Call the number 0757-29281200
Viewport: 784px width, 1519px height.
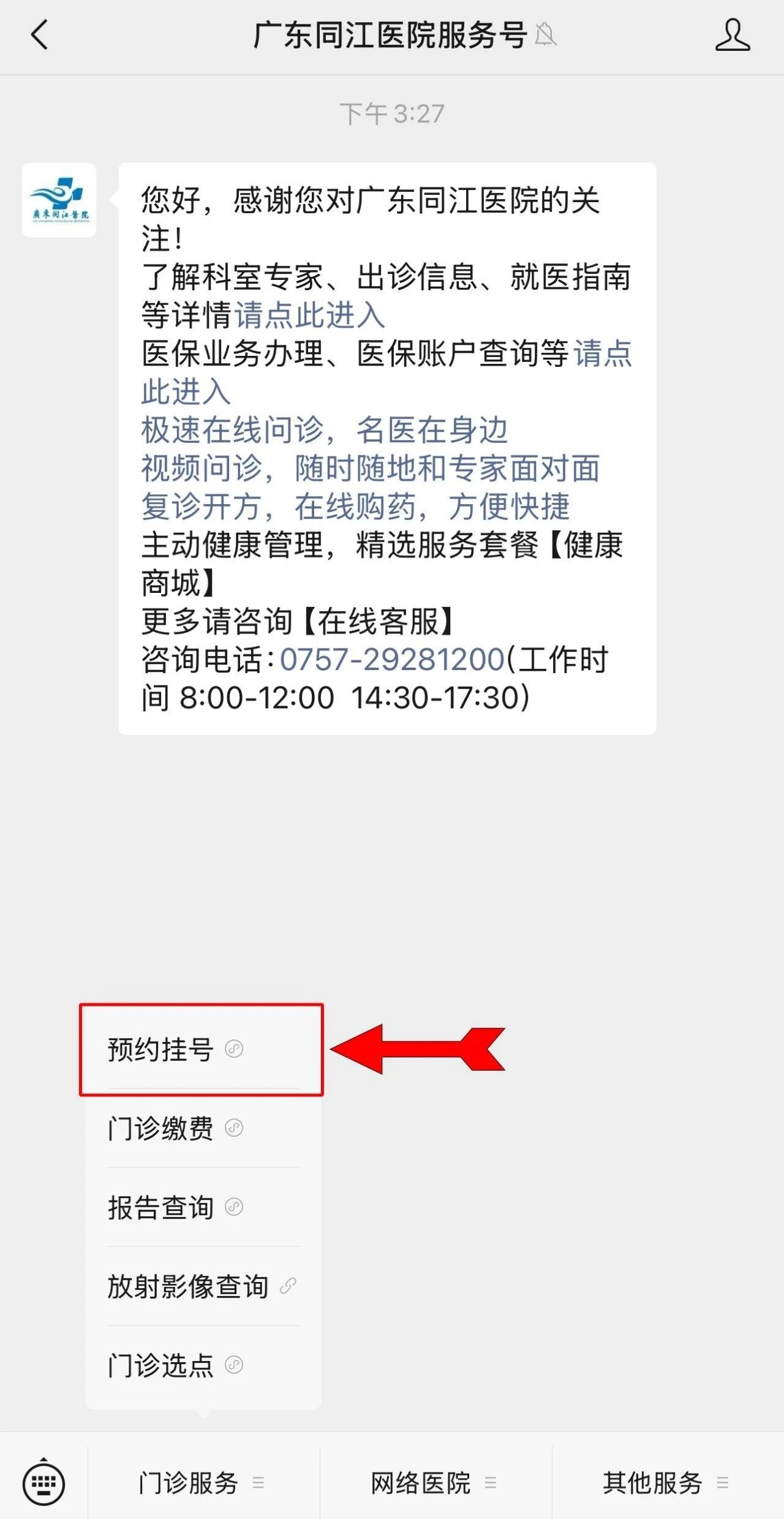[392, 660]
